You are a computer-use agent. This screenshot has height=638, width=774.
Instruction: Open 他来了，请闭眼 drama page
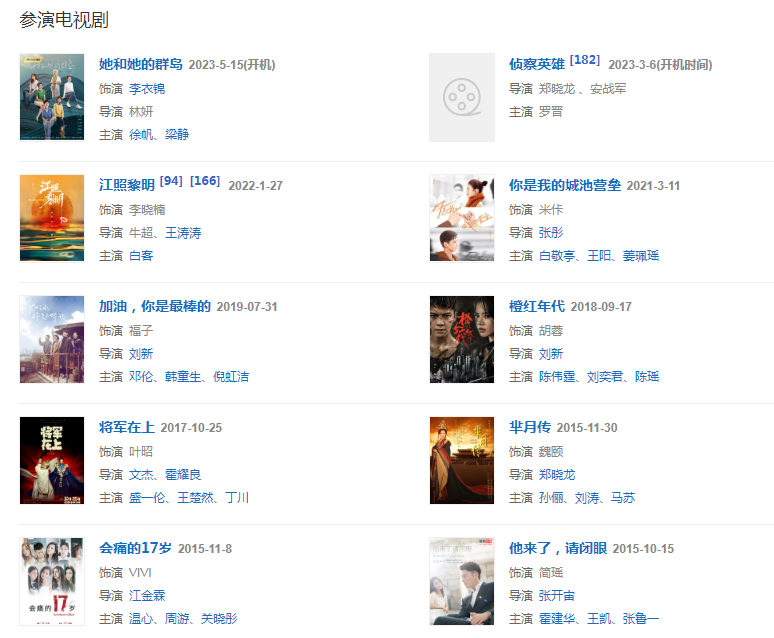[557, 548]
